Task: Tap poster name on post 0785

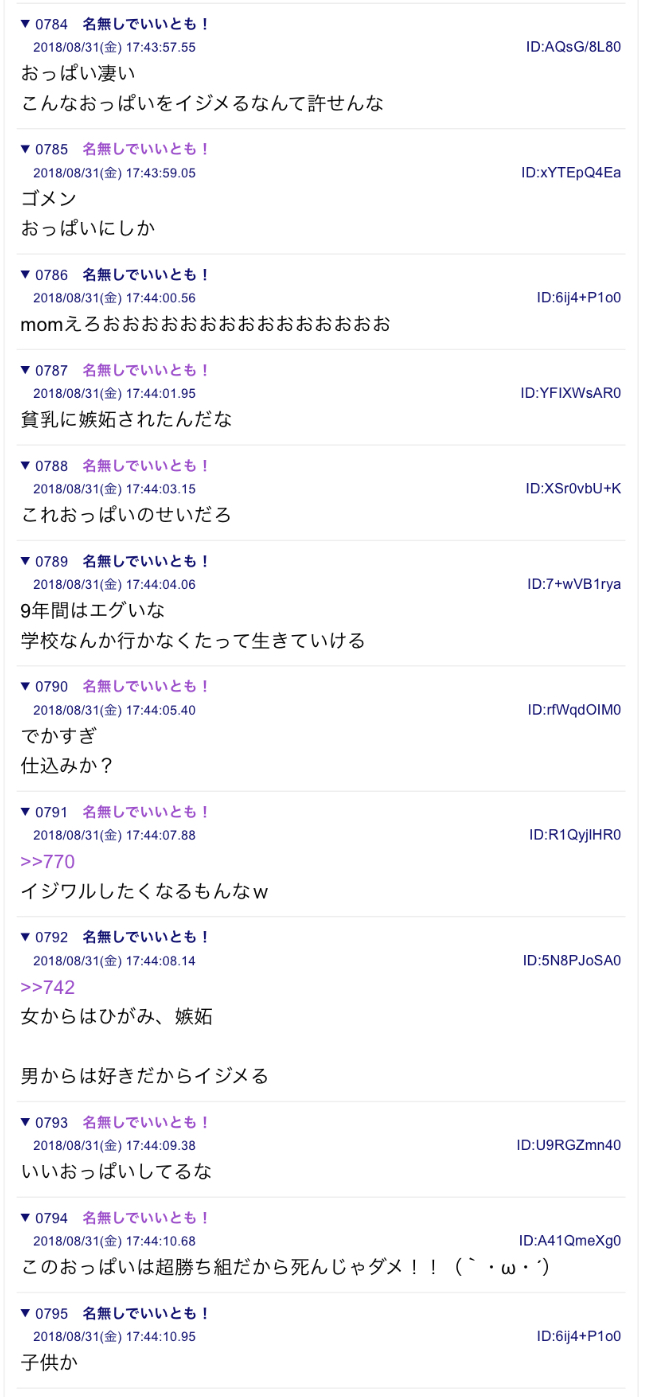Action: point(146,149)
